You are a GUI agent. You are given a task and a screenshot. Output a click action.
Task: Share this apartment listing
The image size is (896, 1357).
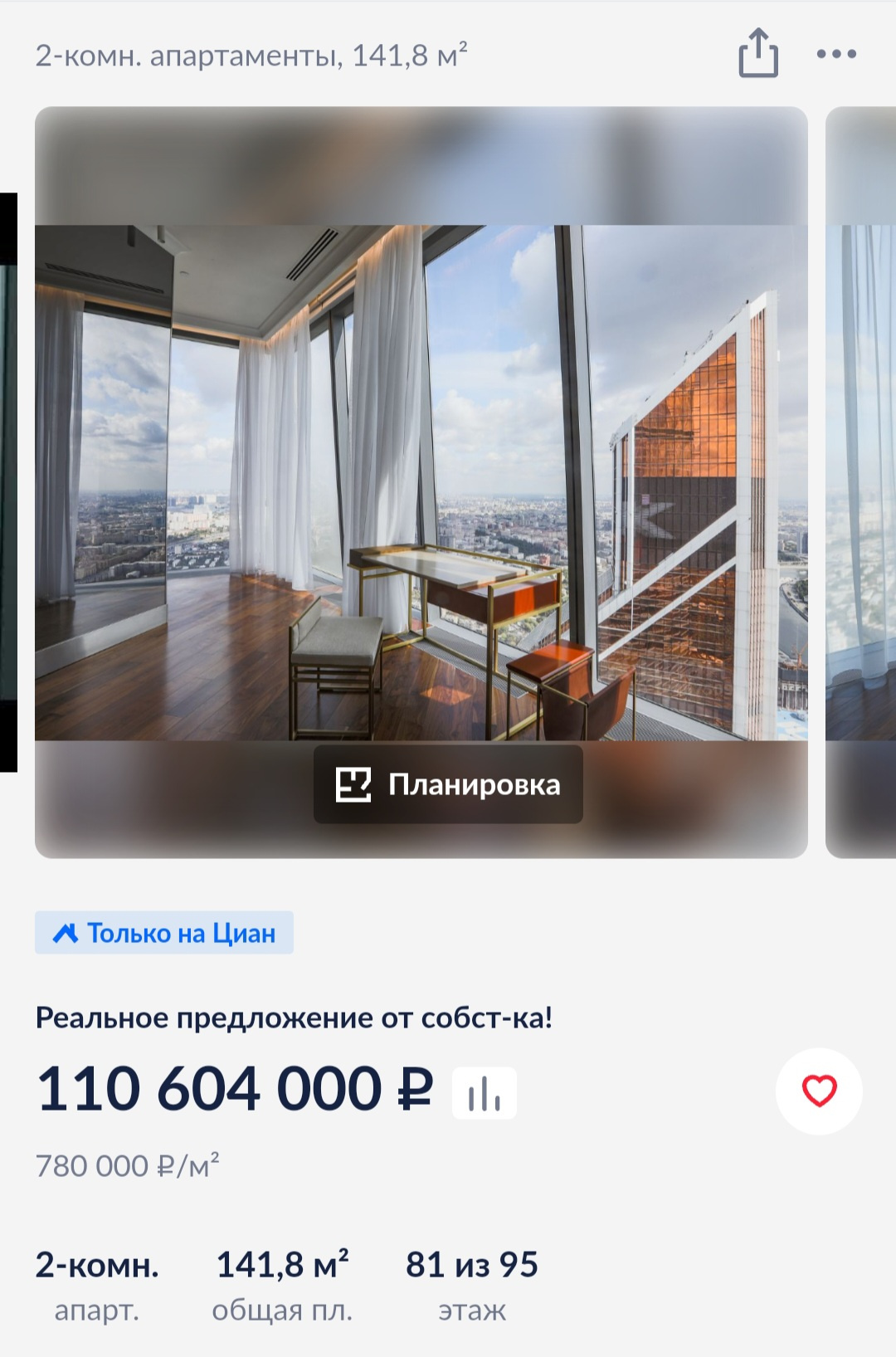(x=758, y=53)
